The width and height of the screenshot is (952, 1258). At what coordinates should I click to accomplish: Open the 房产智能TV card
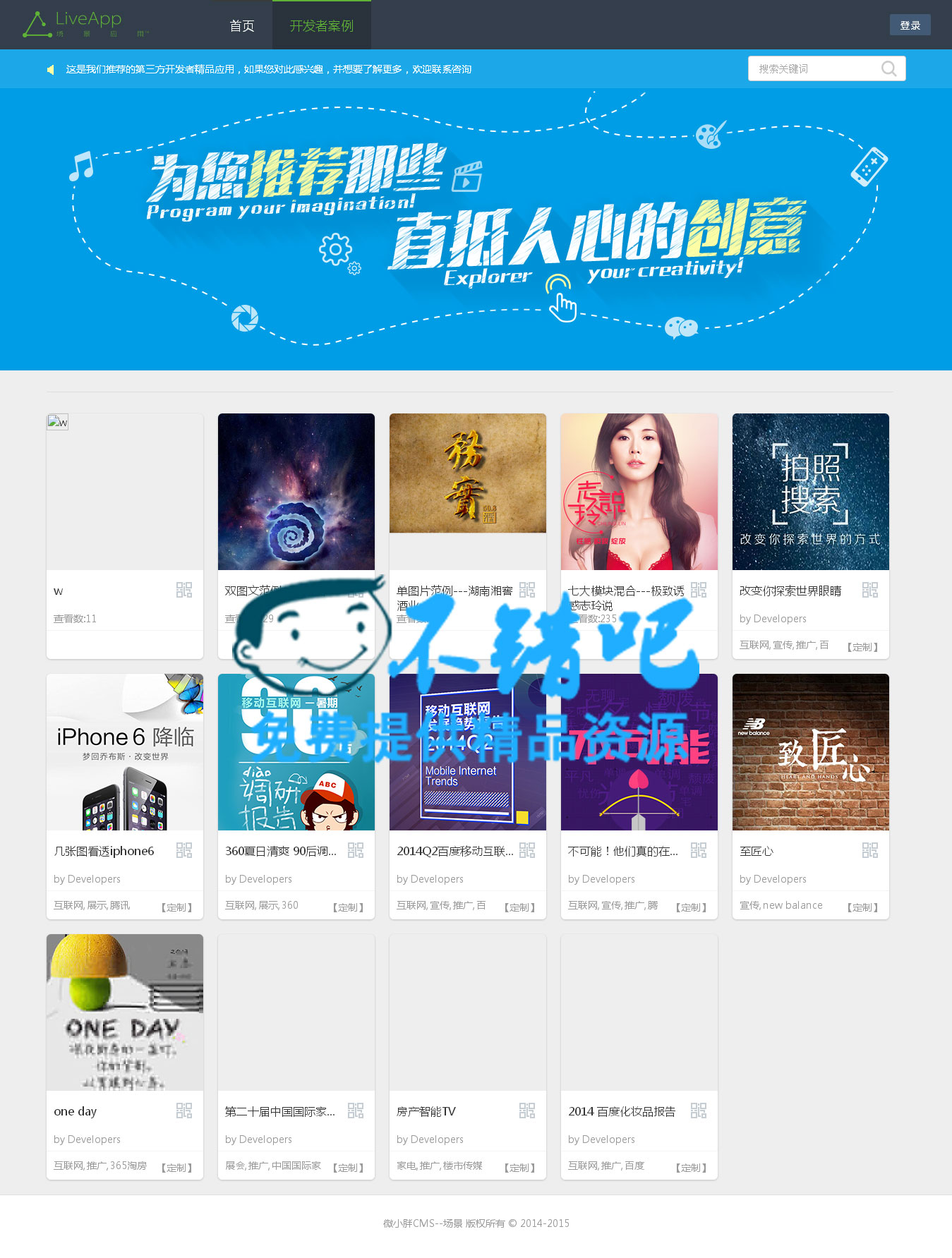[x=468, y=1012]
